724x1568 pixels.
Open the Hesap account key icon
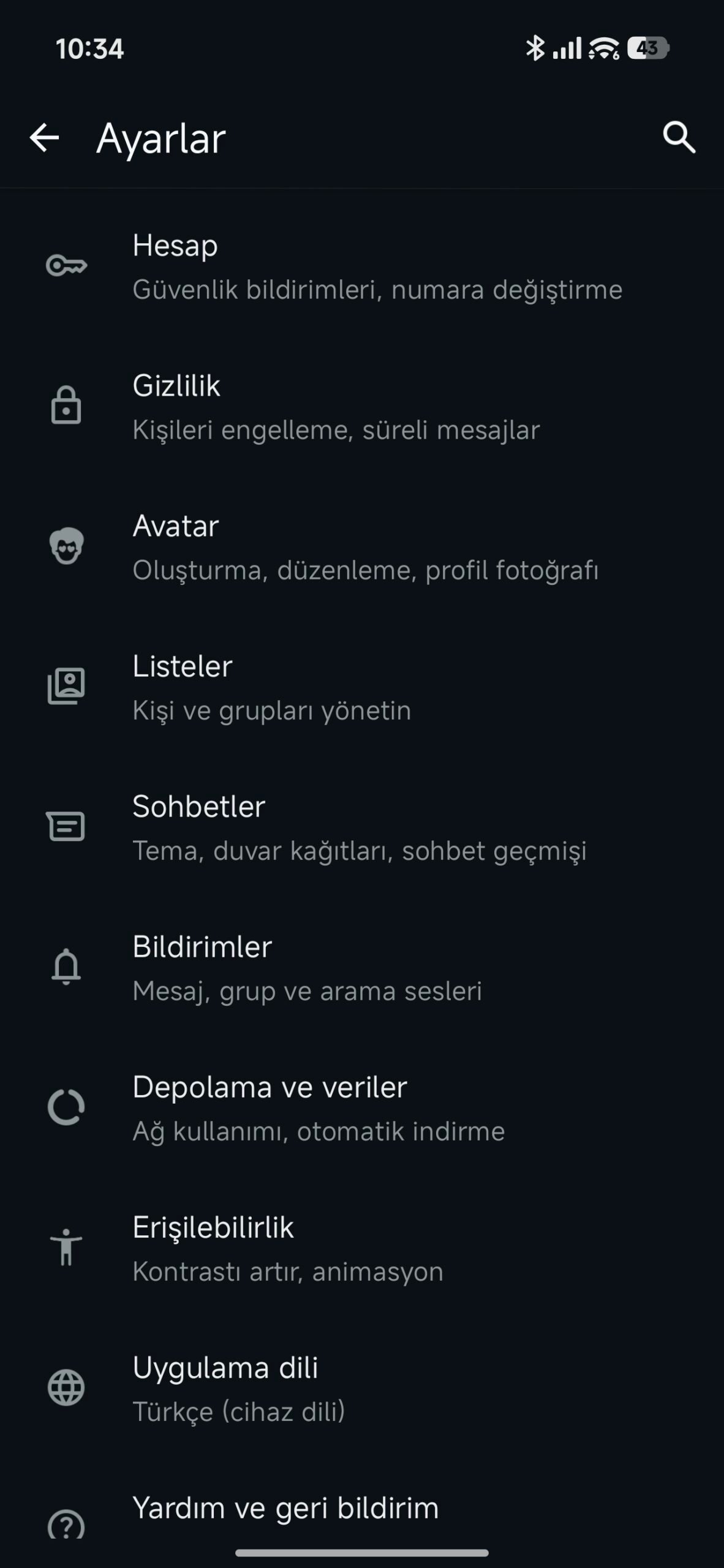click(67, 265)
